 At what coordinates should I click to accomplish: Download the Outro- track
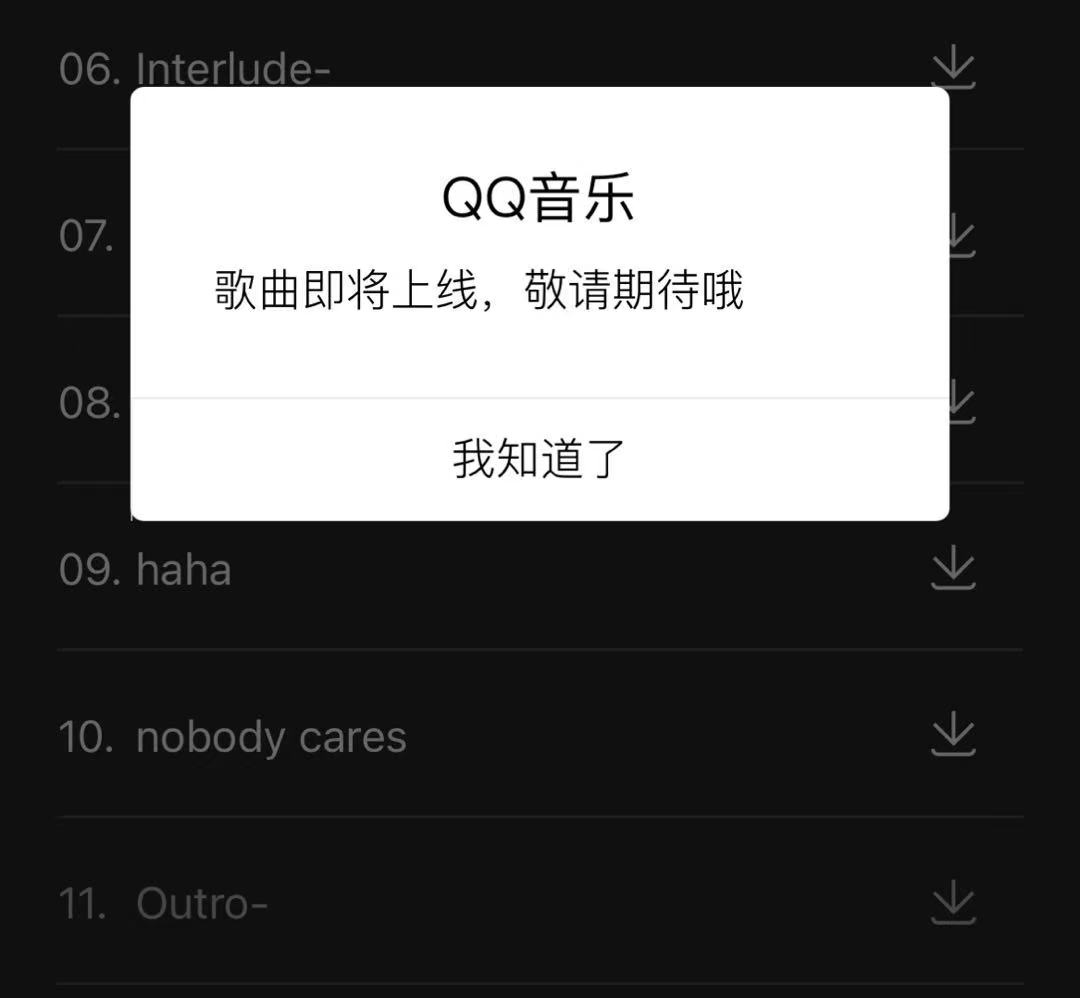(953, 902)
